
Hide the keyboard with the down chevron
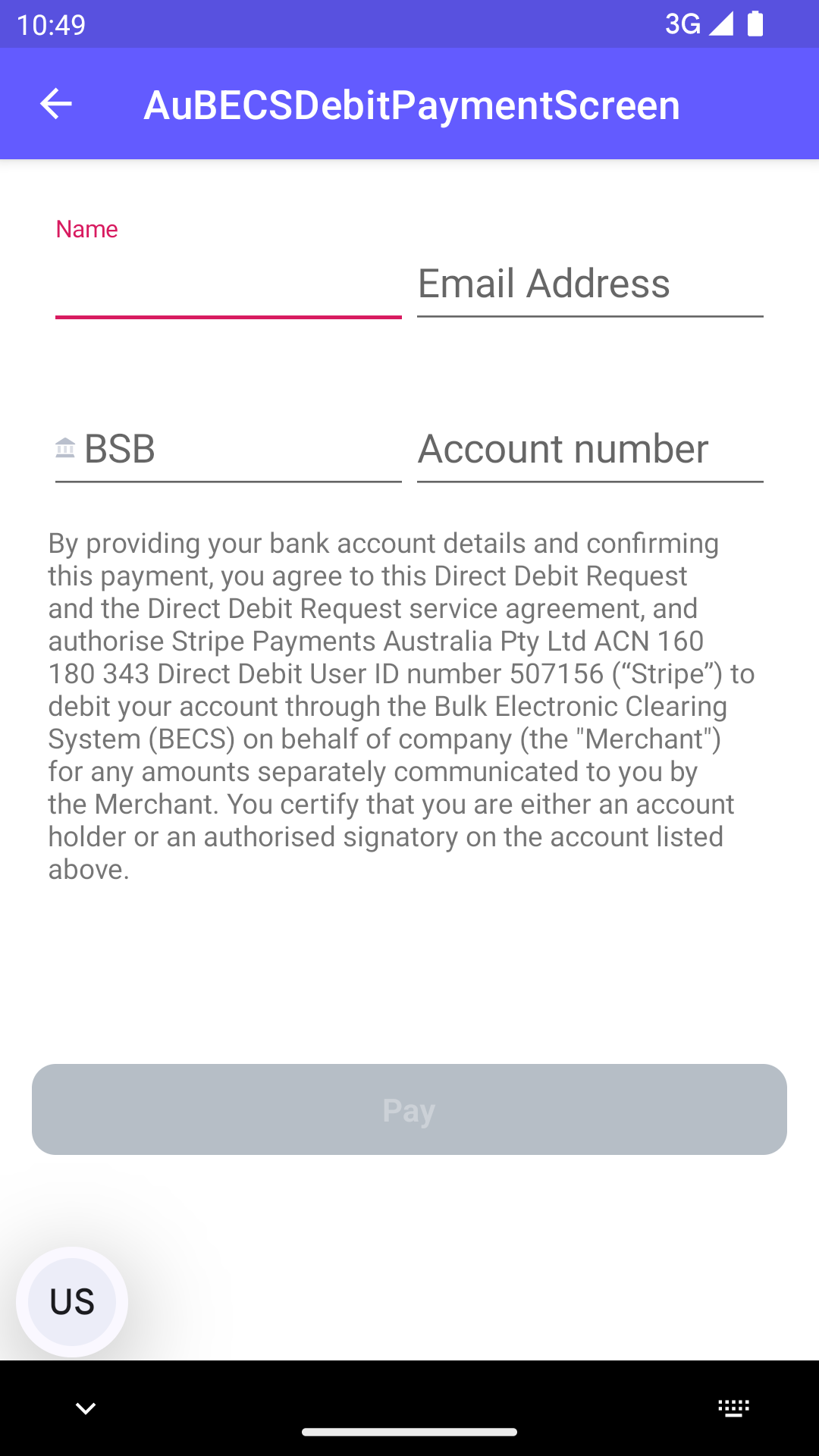coord(86,1408)
